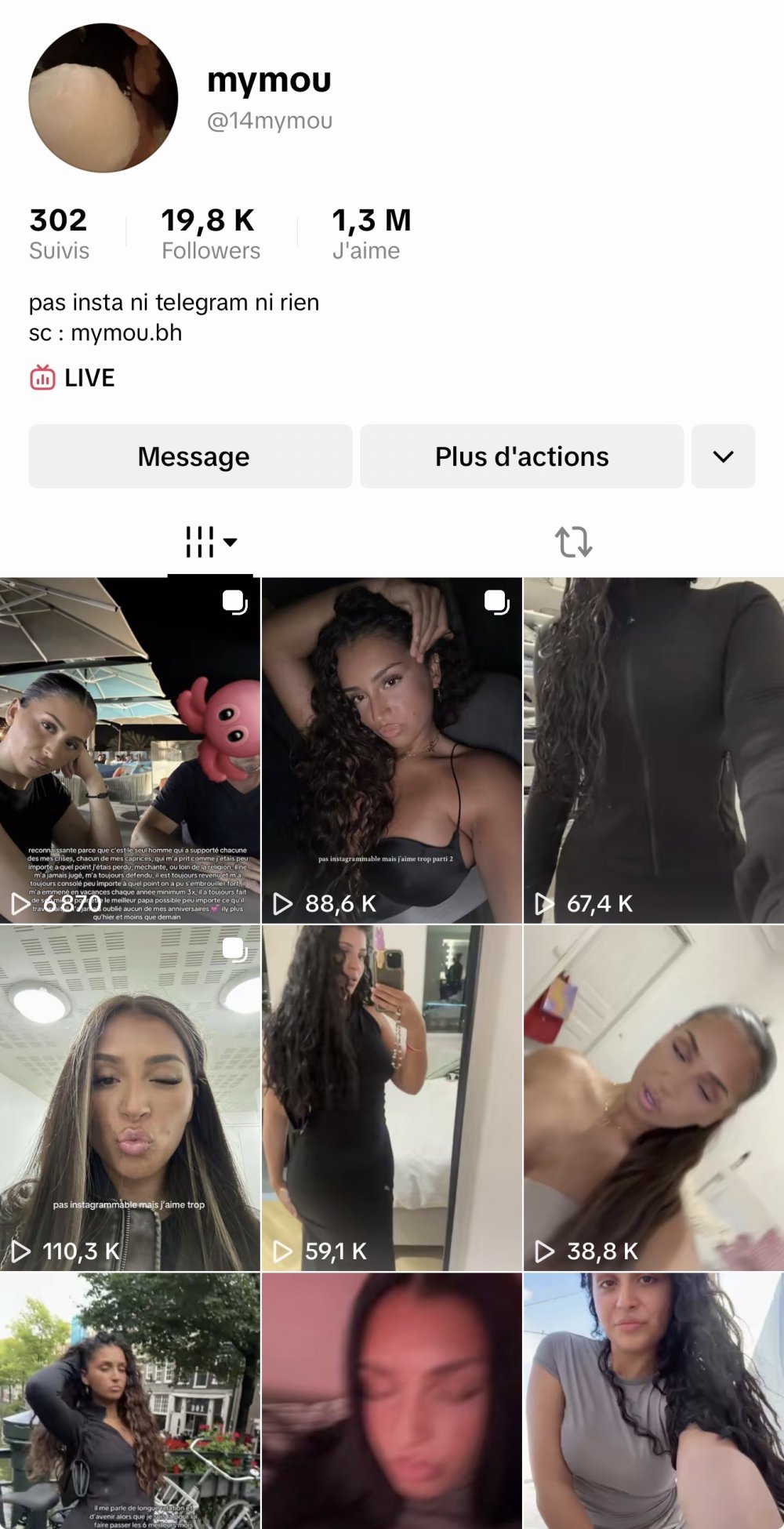This screenshot has height=1529, width=784.
Task: Play the video with 67,4 K views
Action: tap(653, 750)
